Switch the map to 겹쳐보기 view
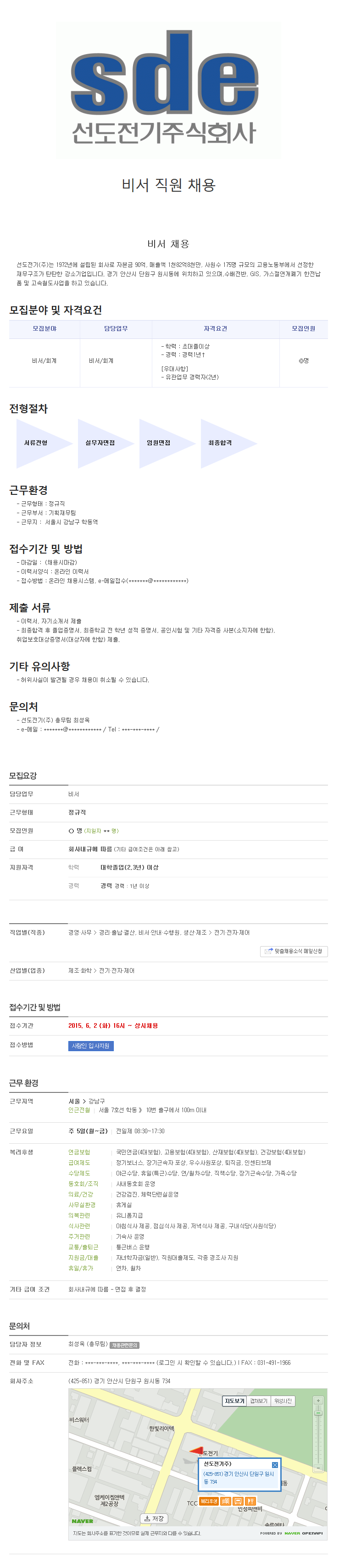This screenshot has height=1568, width=339. (258, 1401)
